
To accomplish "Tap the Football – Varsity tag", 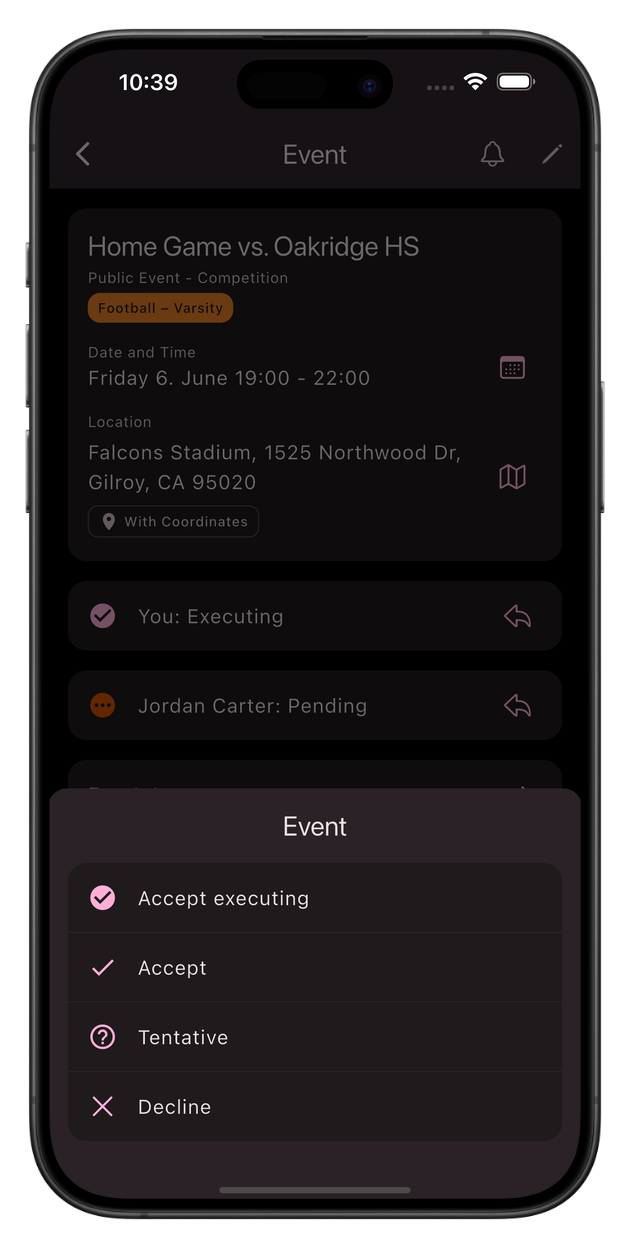I will pyautogui.click(x=160, y=308).
